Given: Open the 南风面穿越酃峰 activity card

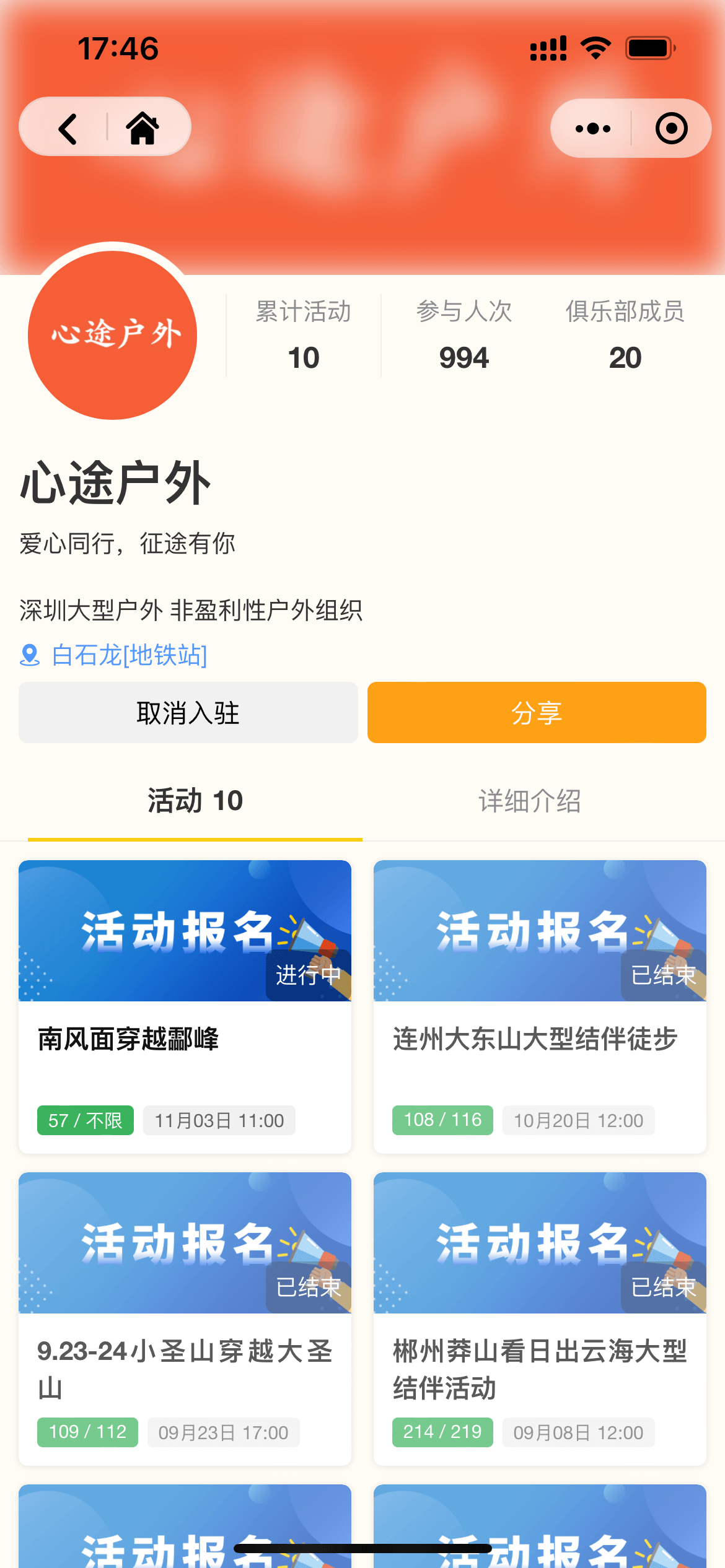Looking at the screenshot, I should [x=185, y=1006].
